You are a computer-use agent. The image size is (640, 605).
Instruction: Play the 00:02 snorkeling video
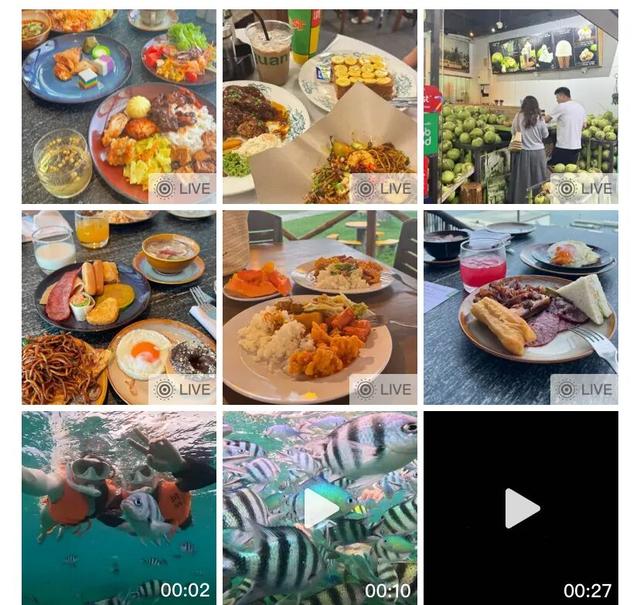118,507
